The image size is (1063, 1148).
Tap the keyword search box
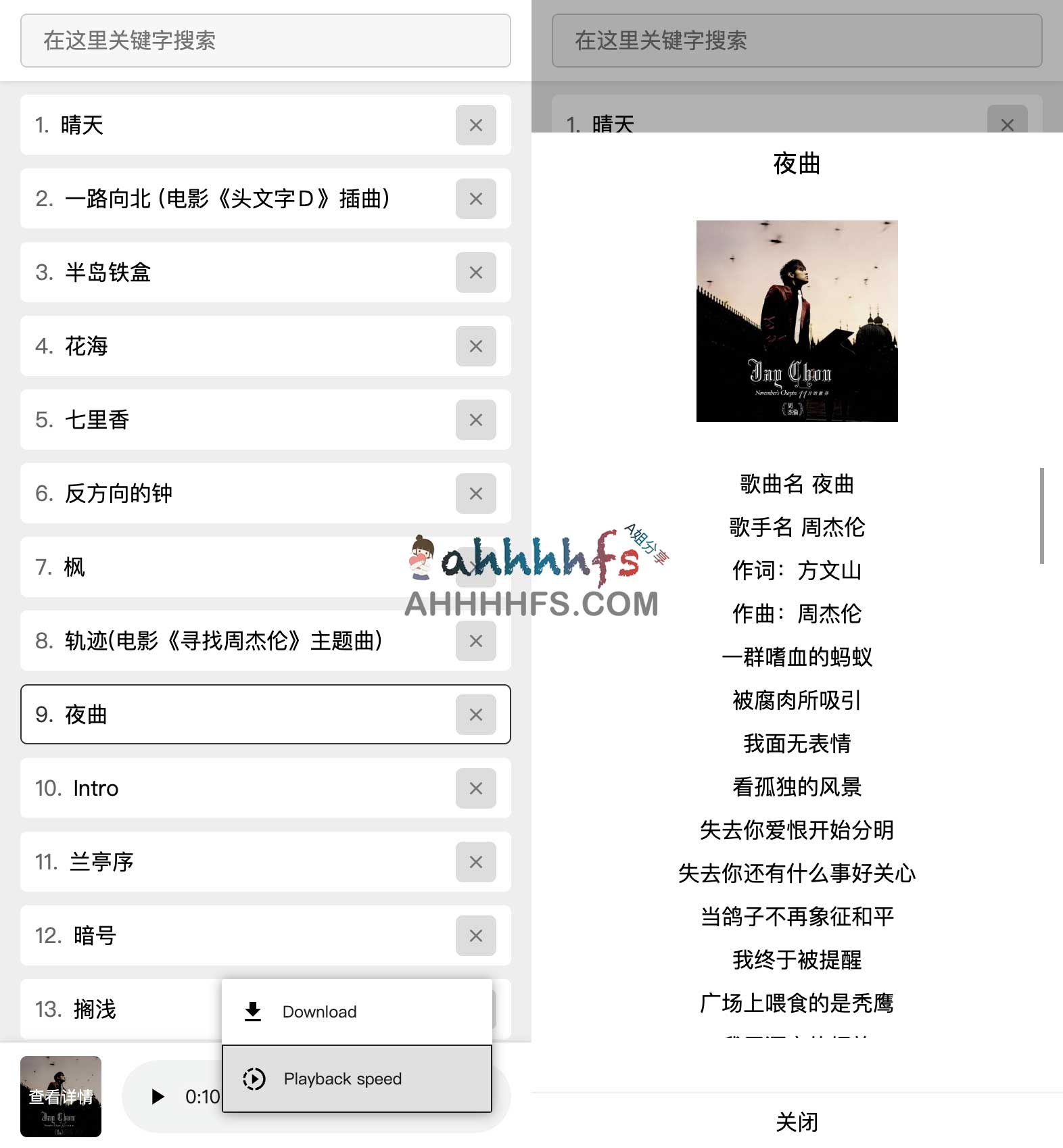point(265,41)
